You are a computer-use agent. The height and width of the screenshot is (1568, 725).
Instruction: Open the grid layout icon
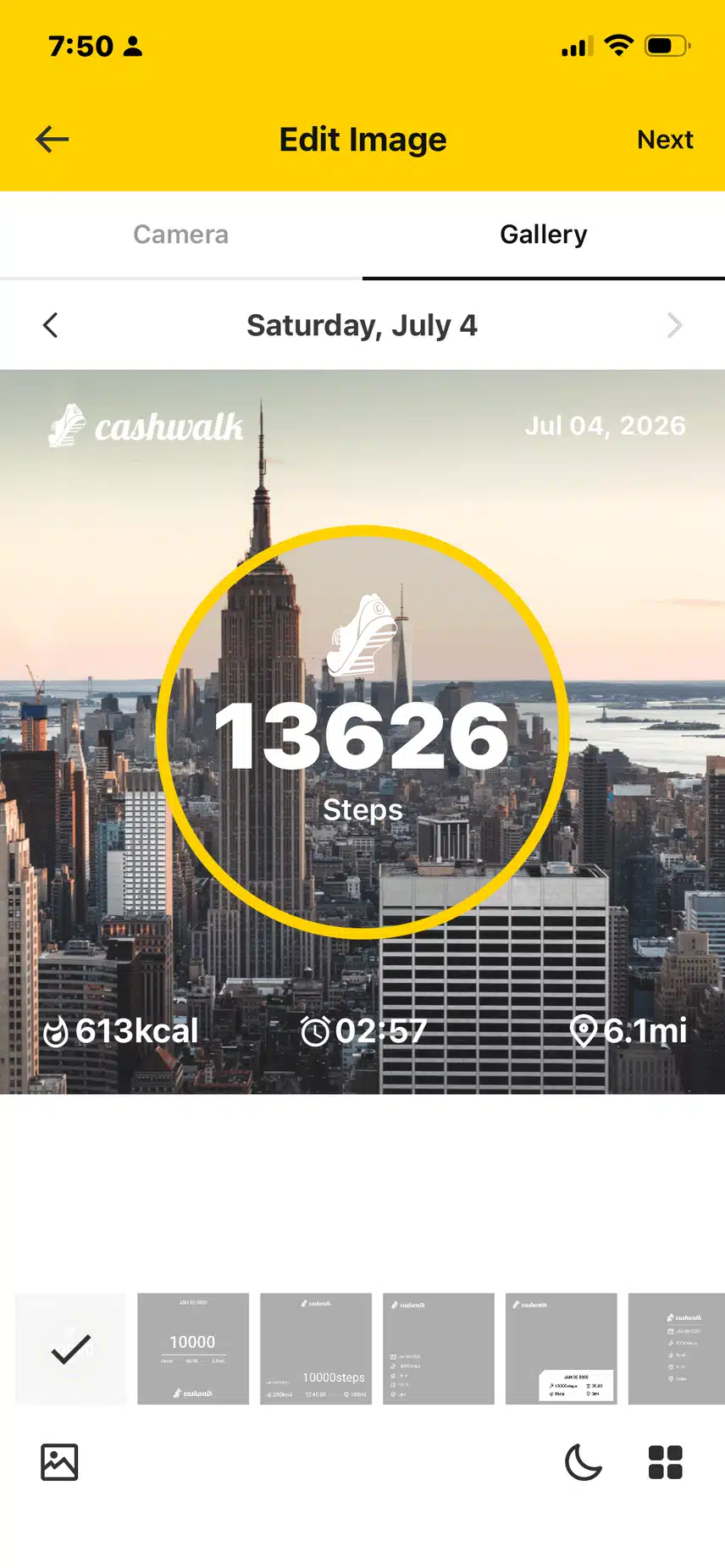665,1462
